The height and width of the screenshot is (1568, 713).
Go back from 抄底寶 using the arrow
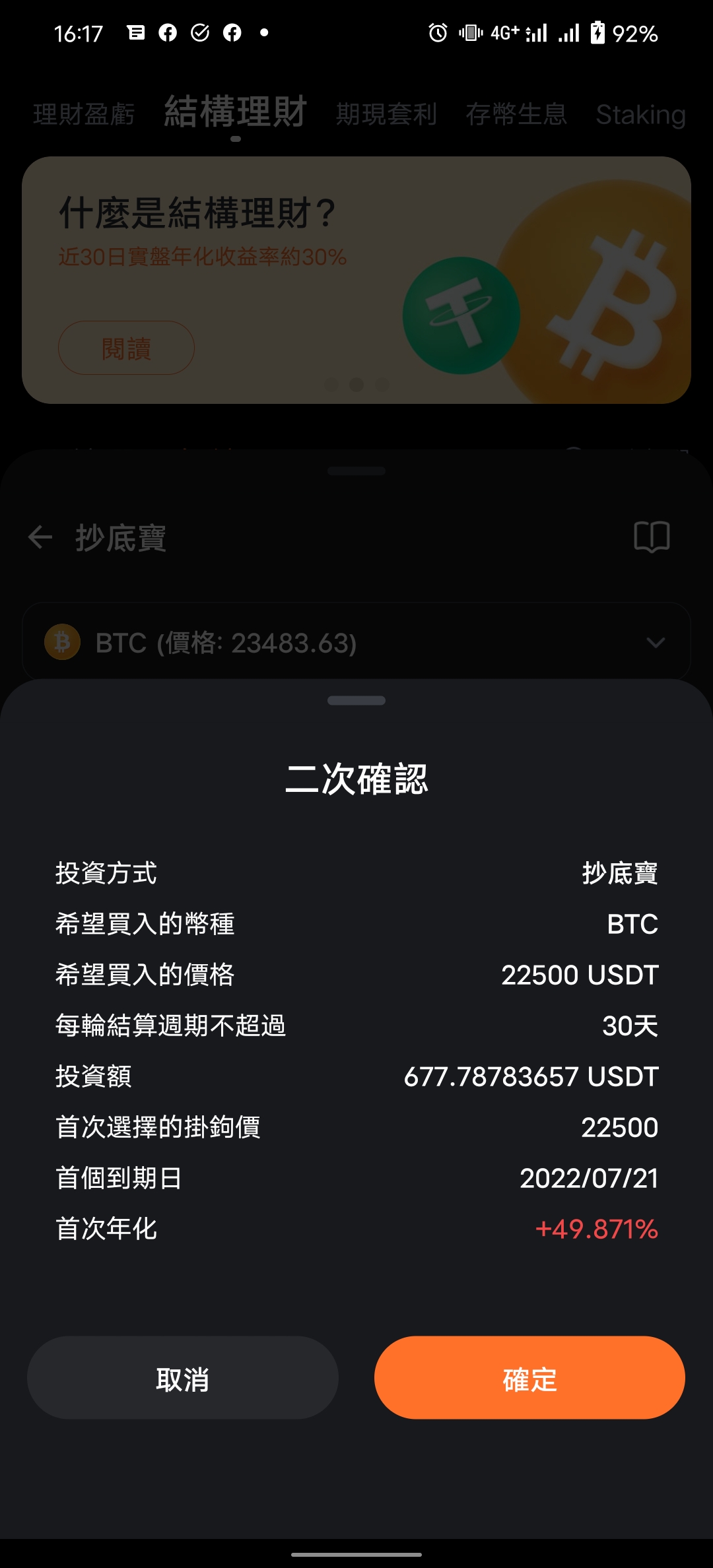(x=40, y=537)
